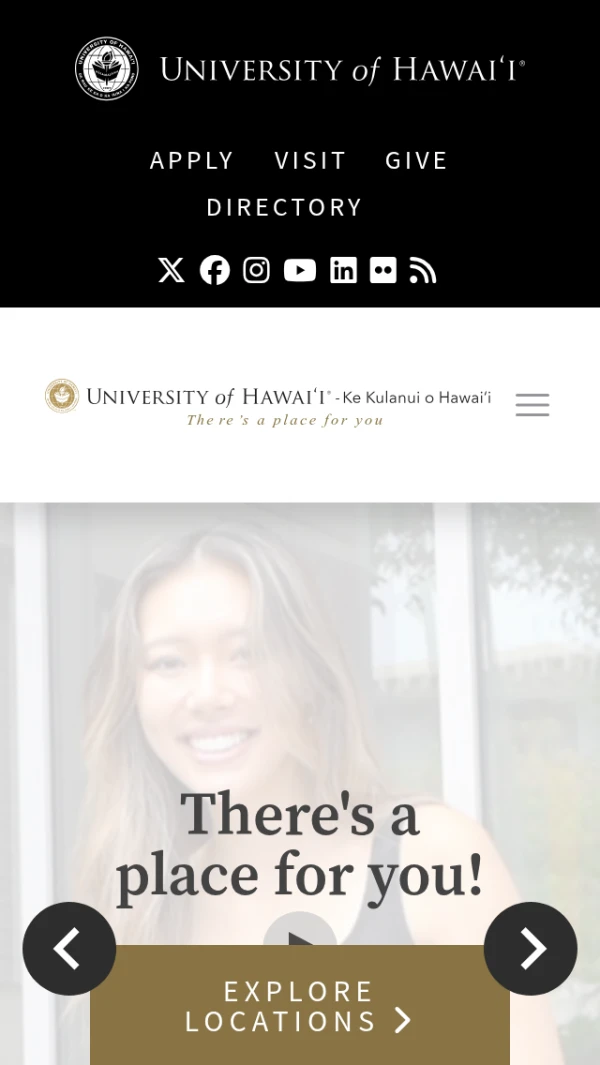Open the university's Instagram page

[x=257, y=270]
